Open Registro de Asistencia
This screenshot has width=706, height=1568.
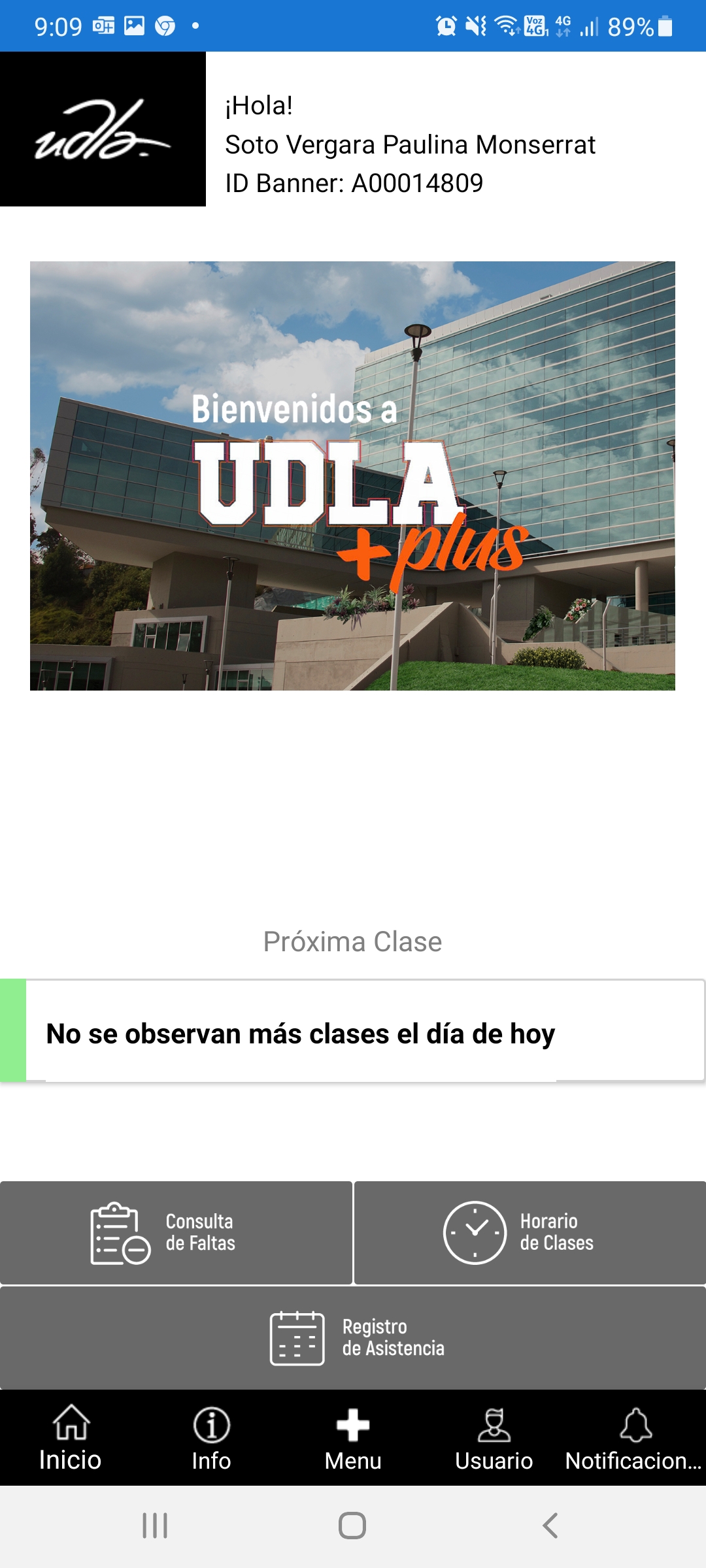pyautogui.click(x=353, y=1337)
